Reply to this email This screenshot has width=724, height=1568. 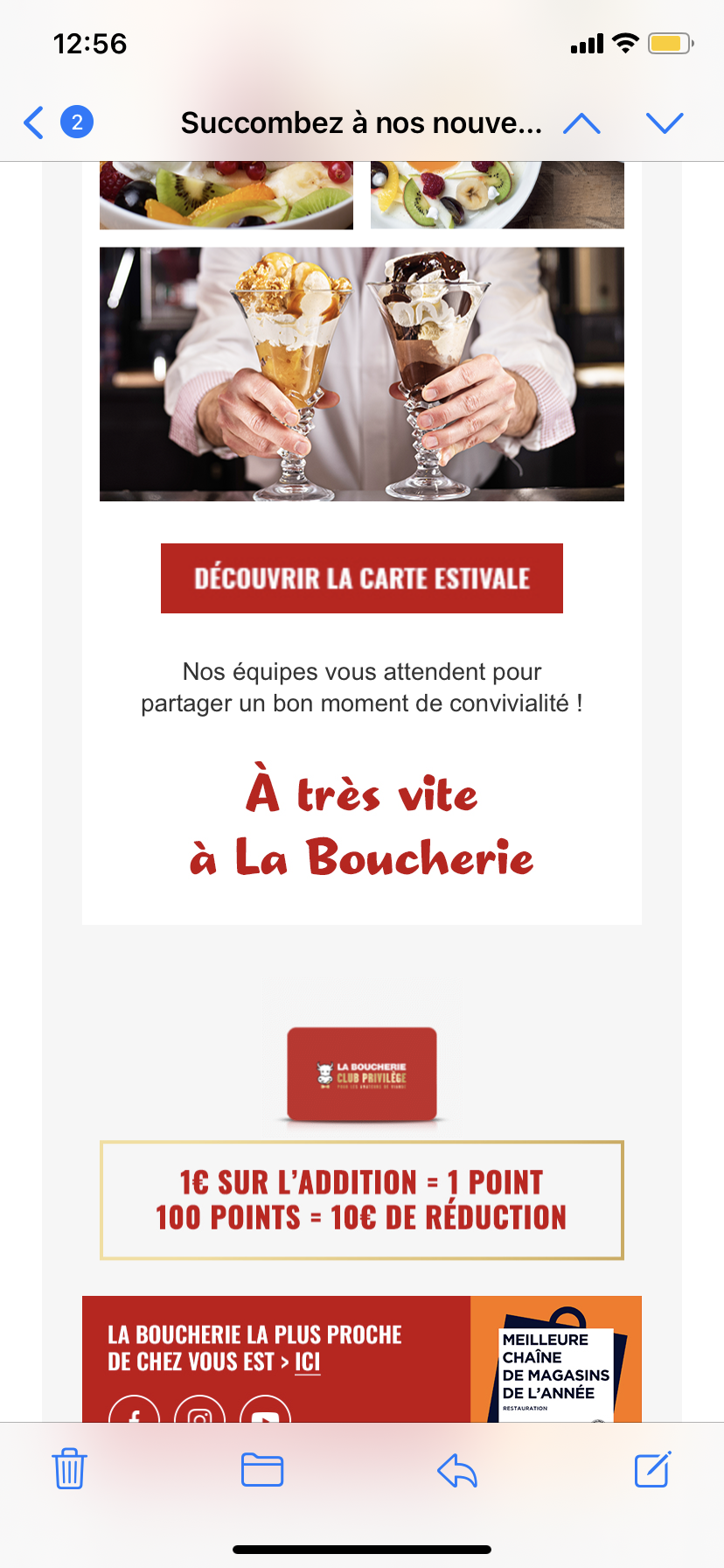[x=456, y=1470]
